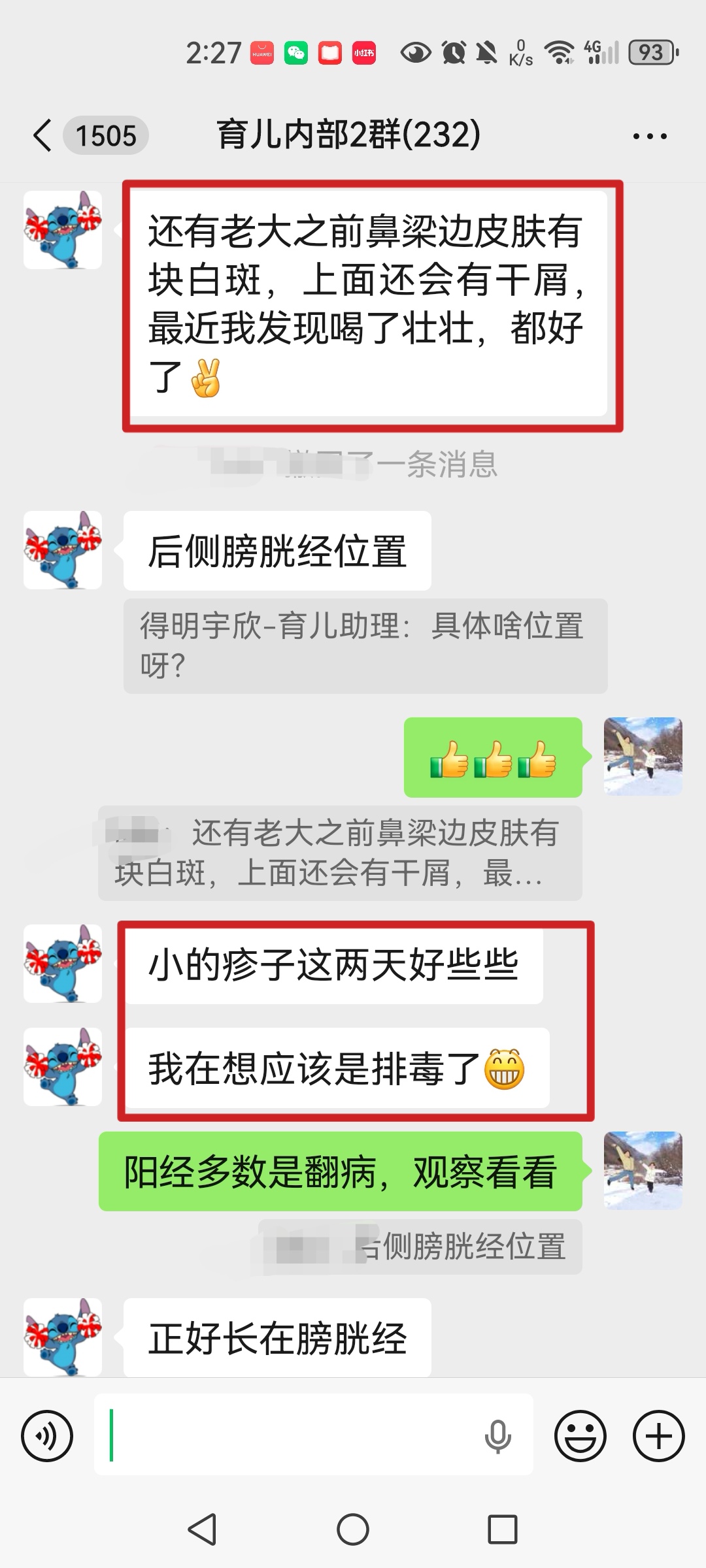706x1568 pixels.
Task: Open the emoji sticker panel
Action: (x=580, y=1436)
